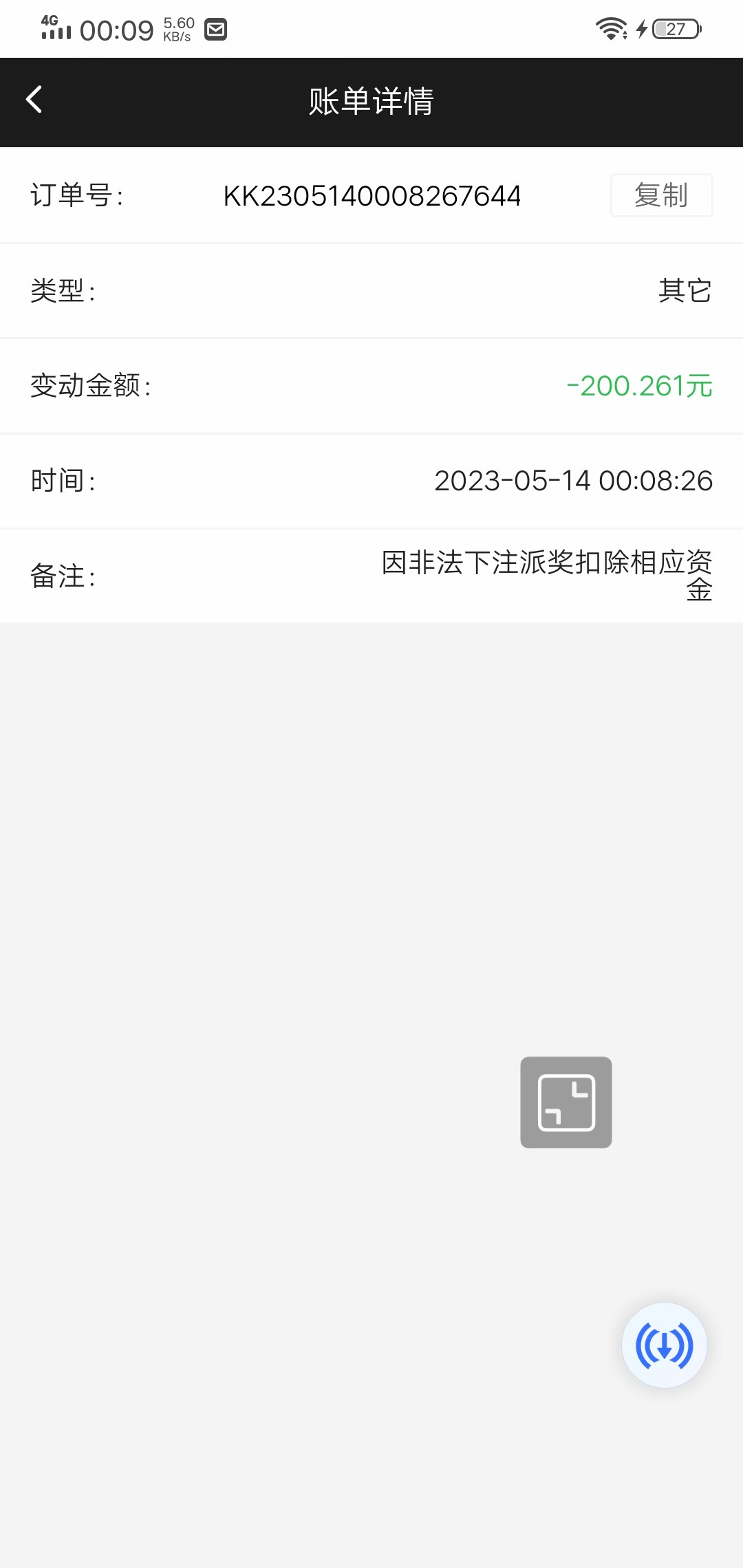Tap the network speed readout 5.60 KB/s
Viewport: 743px width, 1568px height.
(x=177, y=28)
